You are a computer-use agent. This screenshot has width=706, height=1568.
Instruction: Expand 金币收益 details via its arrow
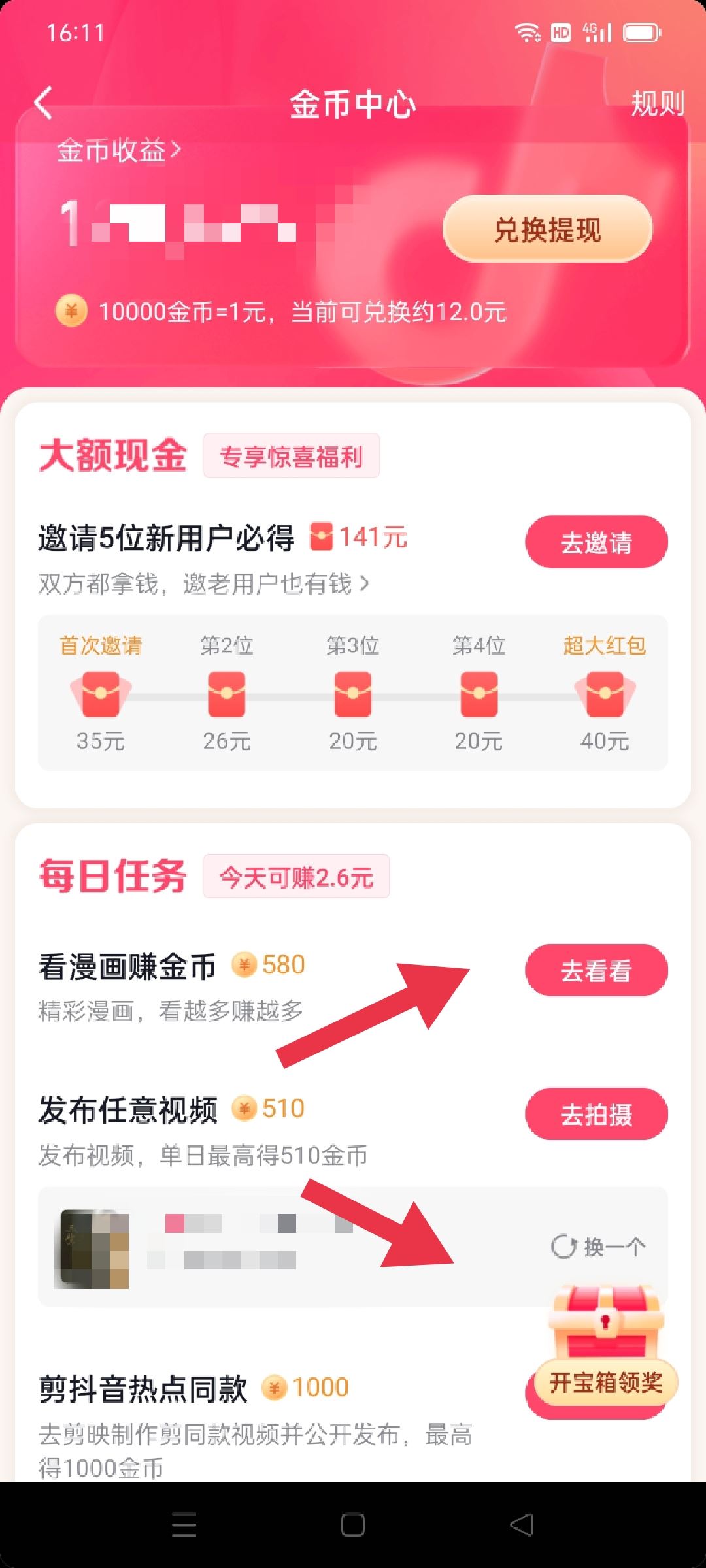pyautogui.click(x=174, y=149)
